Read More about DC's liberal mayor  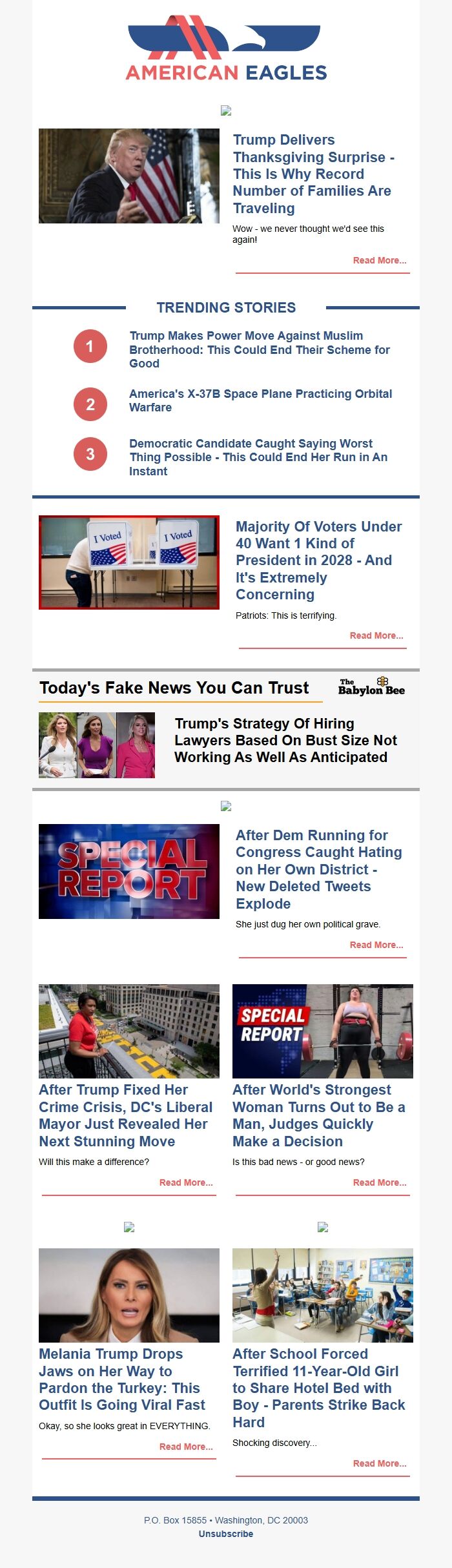tap(185, 1183)
